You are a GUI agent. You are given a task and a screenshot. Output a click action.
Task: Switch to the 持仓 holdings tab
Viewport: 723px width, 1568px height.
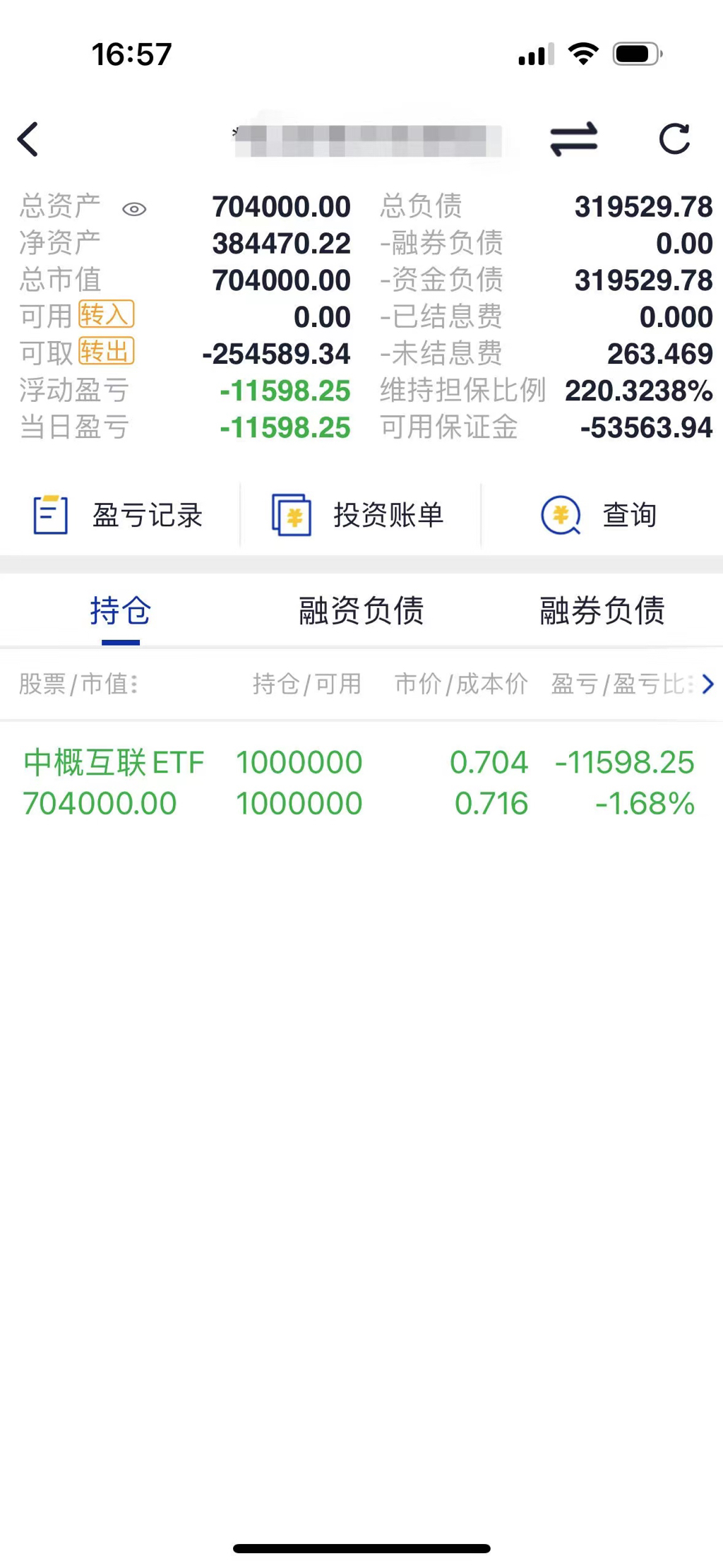(120, 611)
